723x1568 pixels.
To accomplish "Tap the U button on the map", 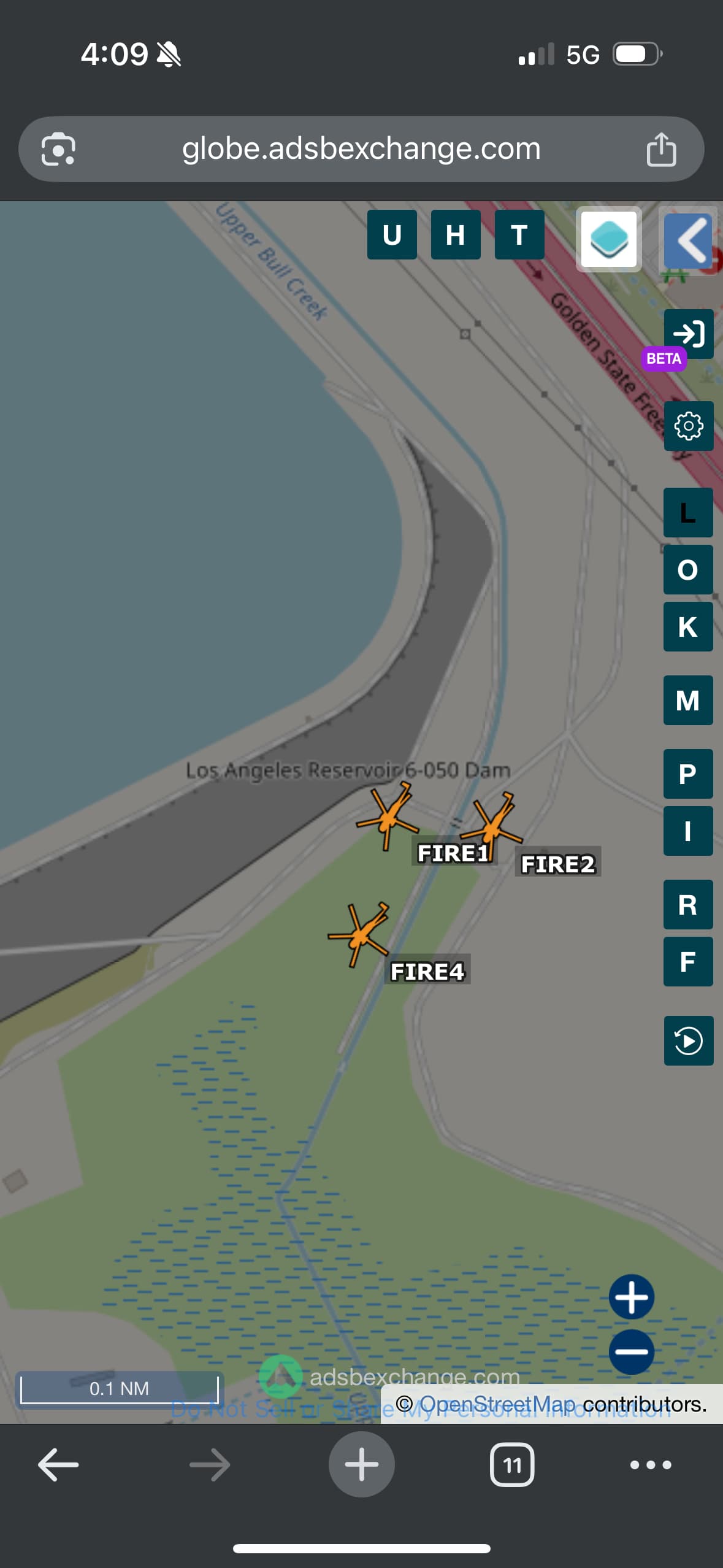I will tap(392, 235).
